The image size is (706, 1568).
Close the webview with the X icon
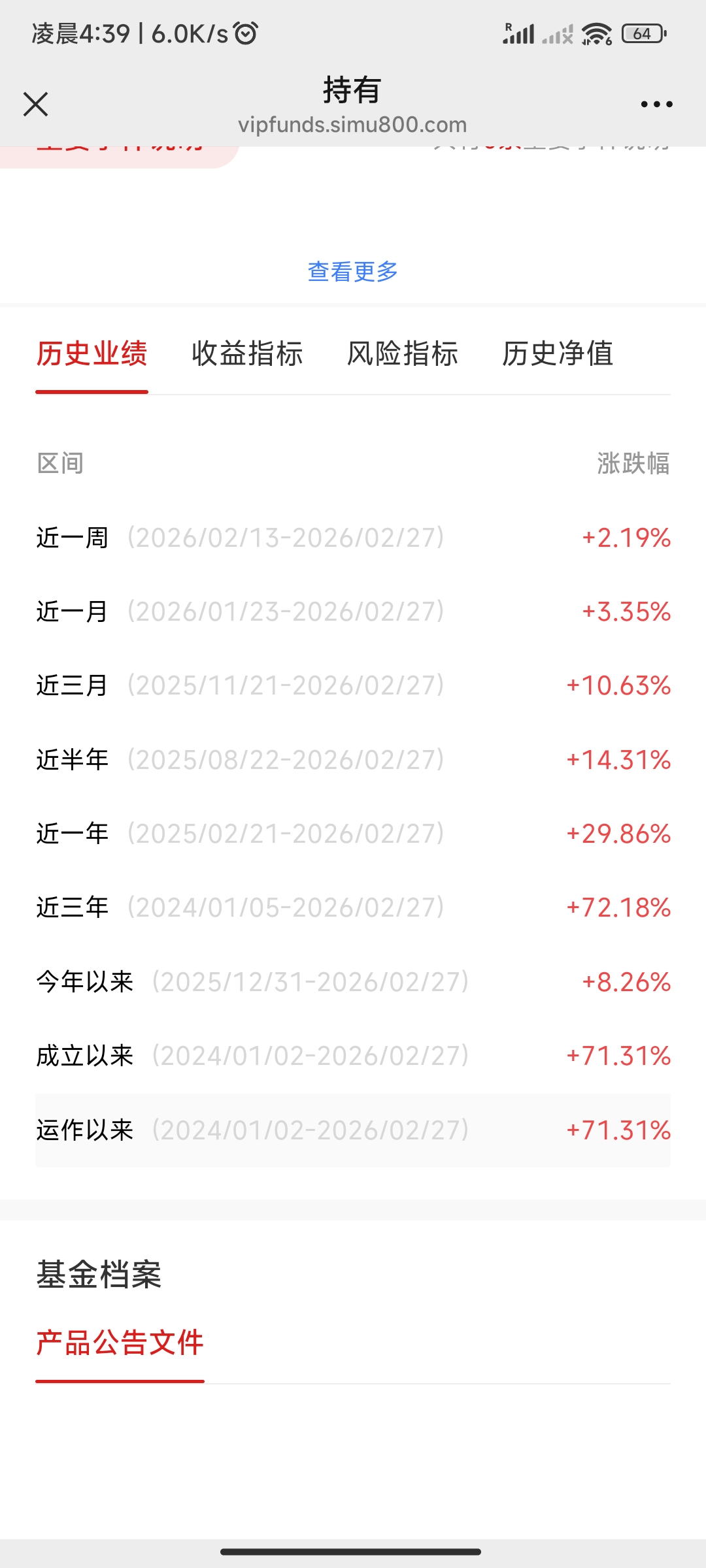tap(35, 104)
